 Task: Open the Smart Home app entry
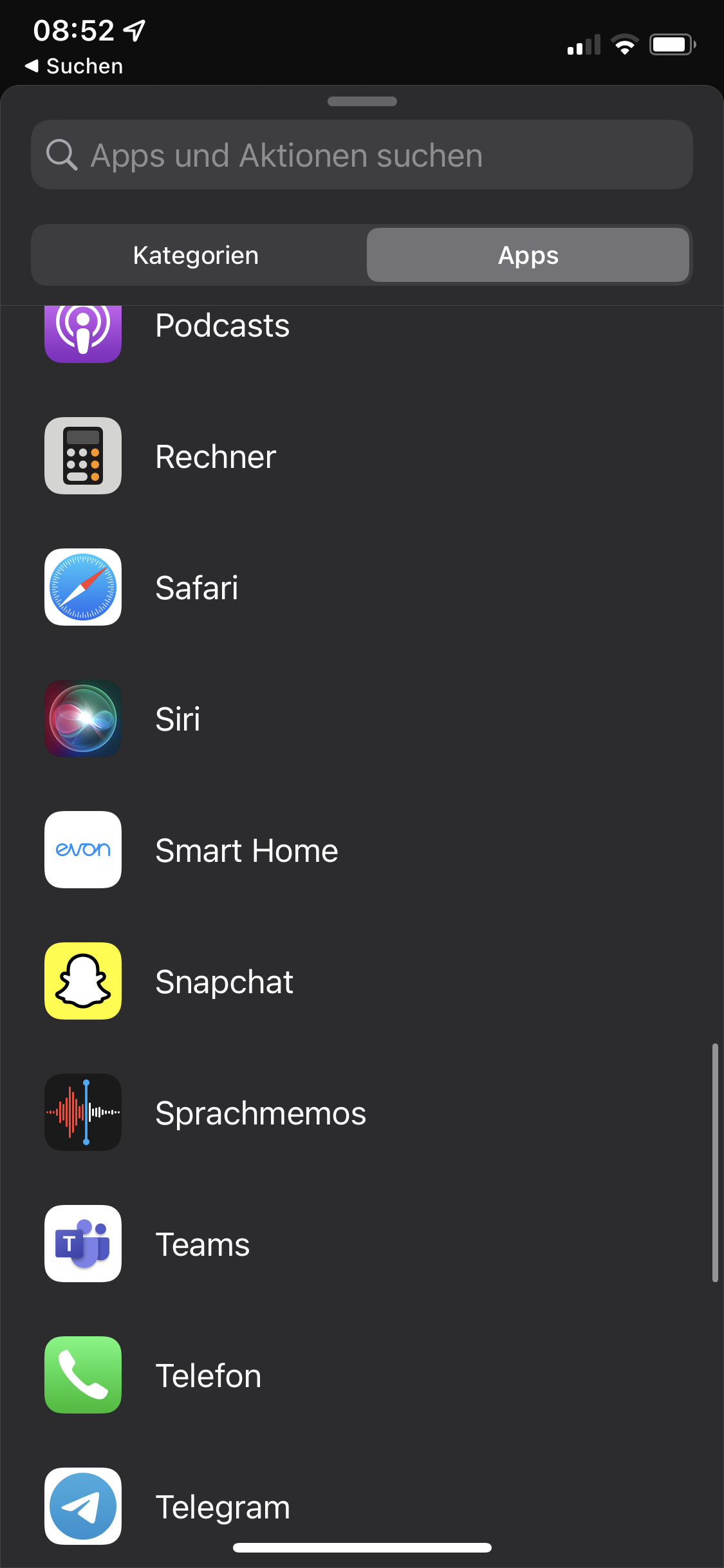[x=246, y=850]
